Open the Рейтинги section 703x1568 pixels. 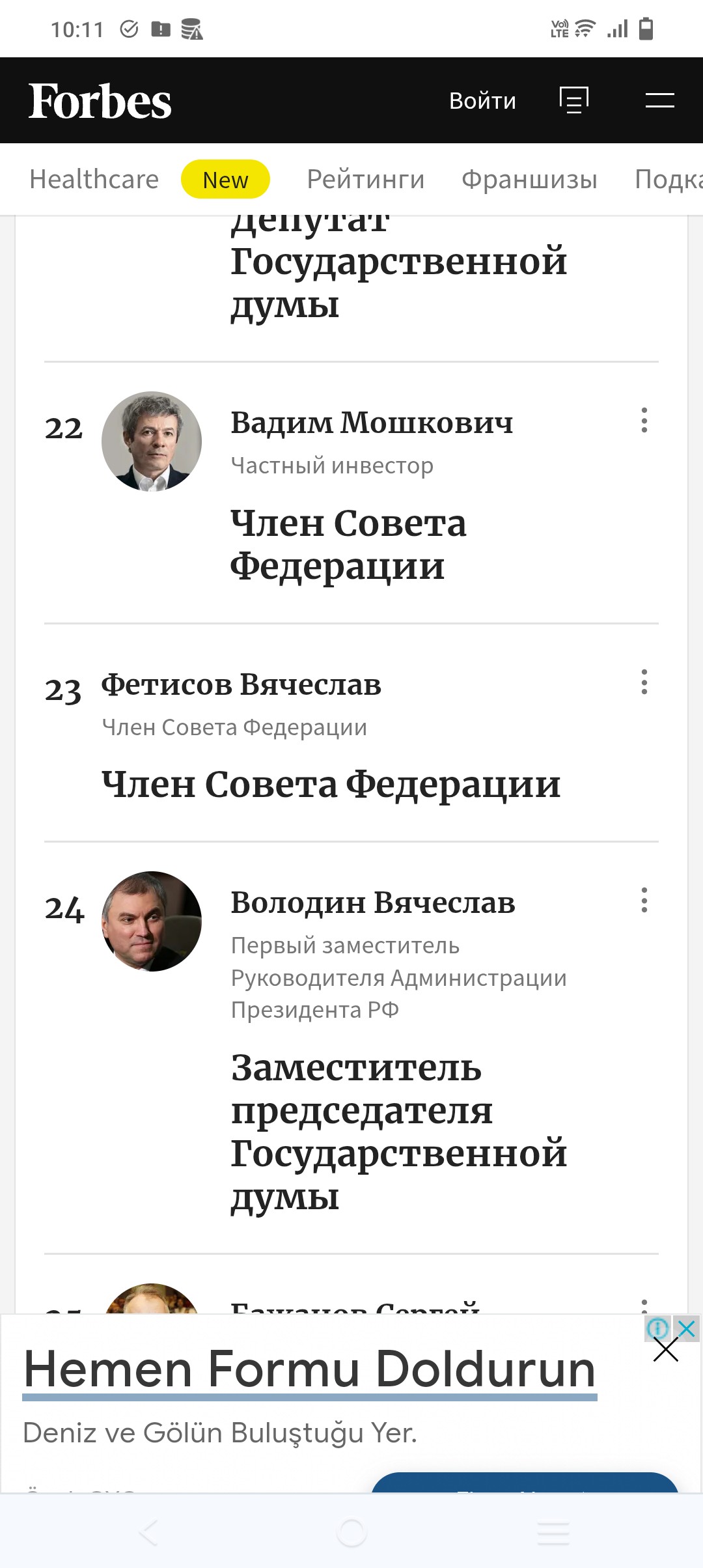click(366, 179)
